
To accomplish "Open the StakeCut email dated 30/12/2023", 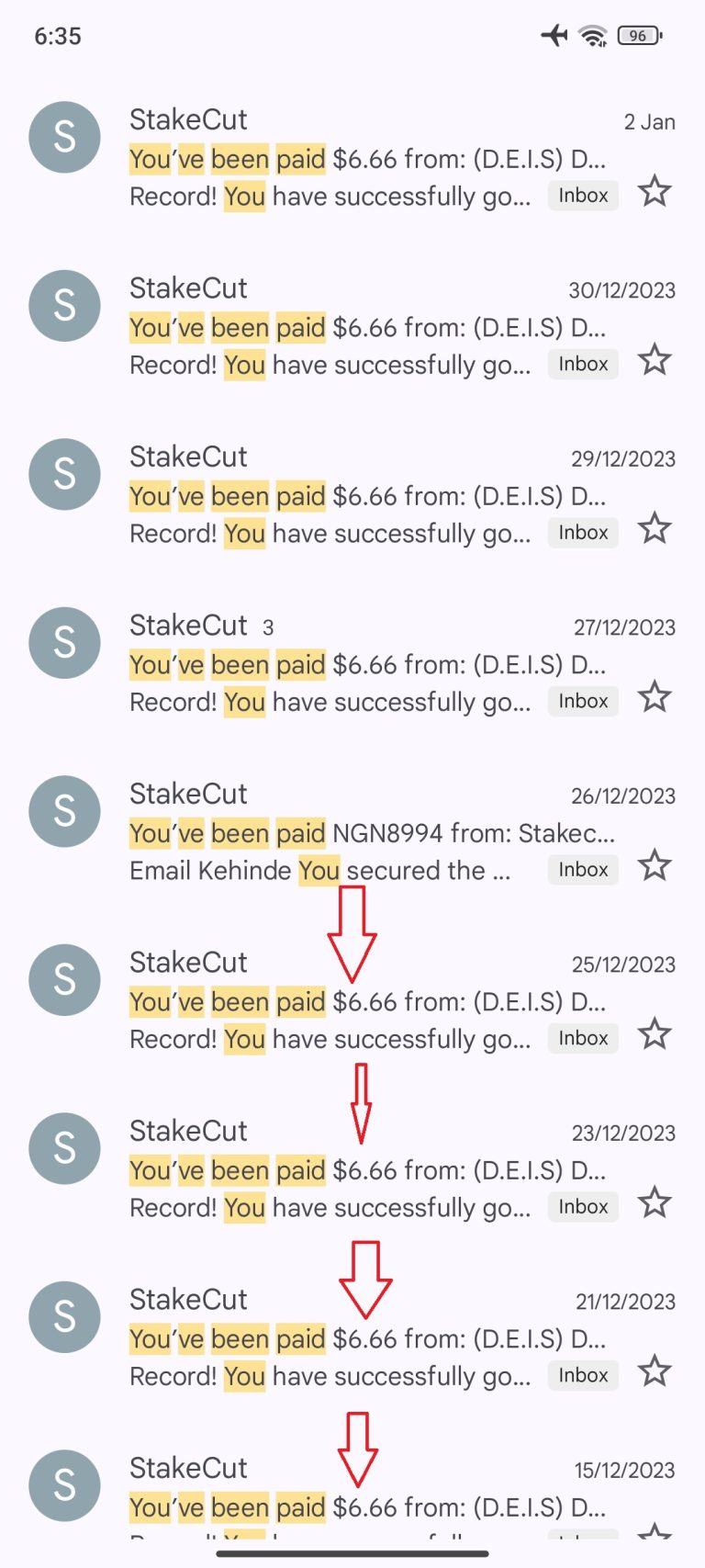I will tap(352, 326).
